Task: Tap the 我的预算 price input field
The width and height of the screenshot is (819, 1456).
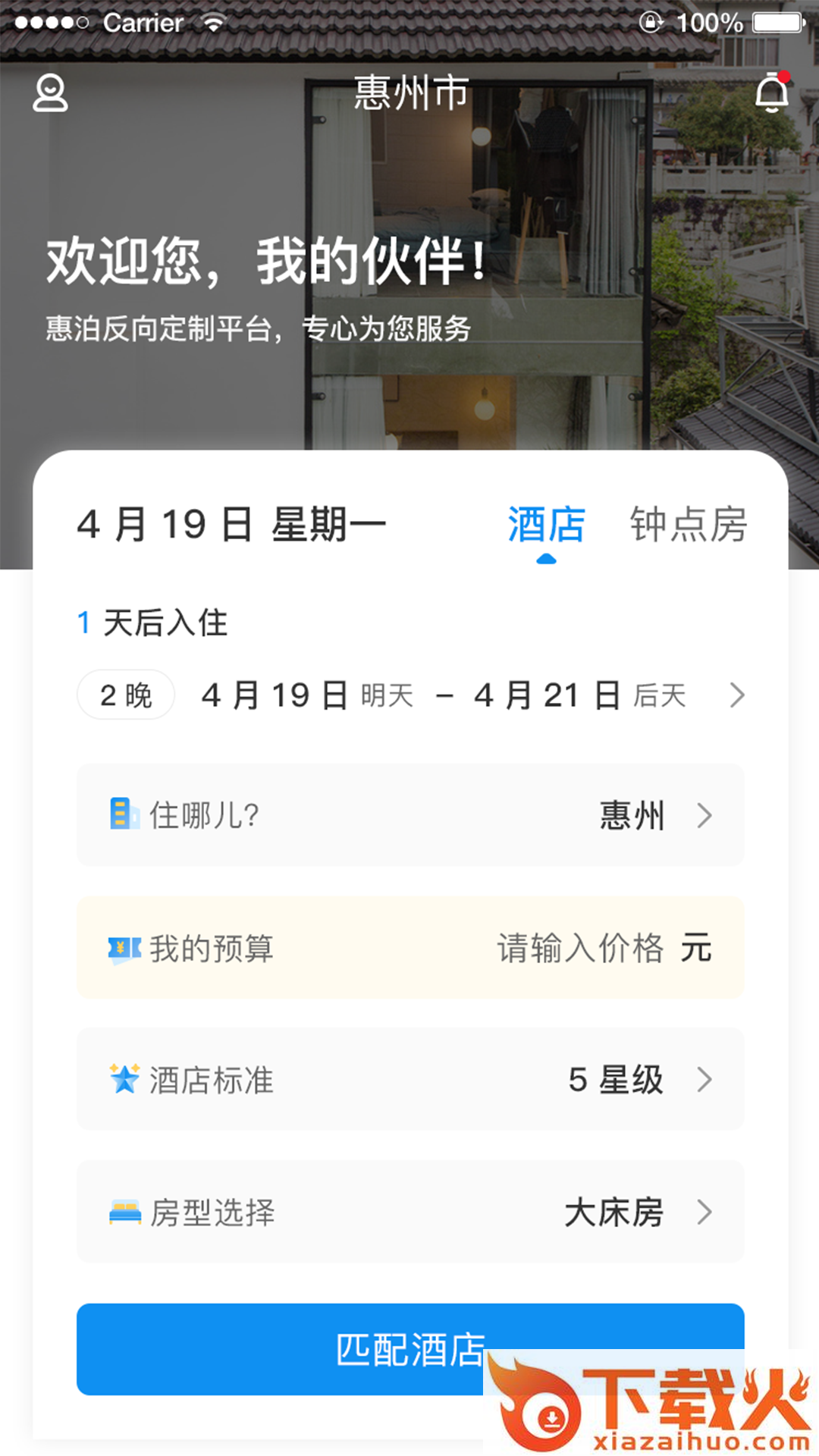Action: [x=580, y=948]
